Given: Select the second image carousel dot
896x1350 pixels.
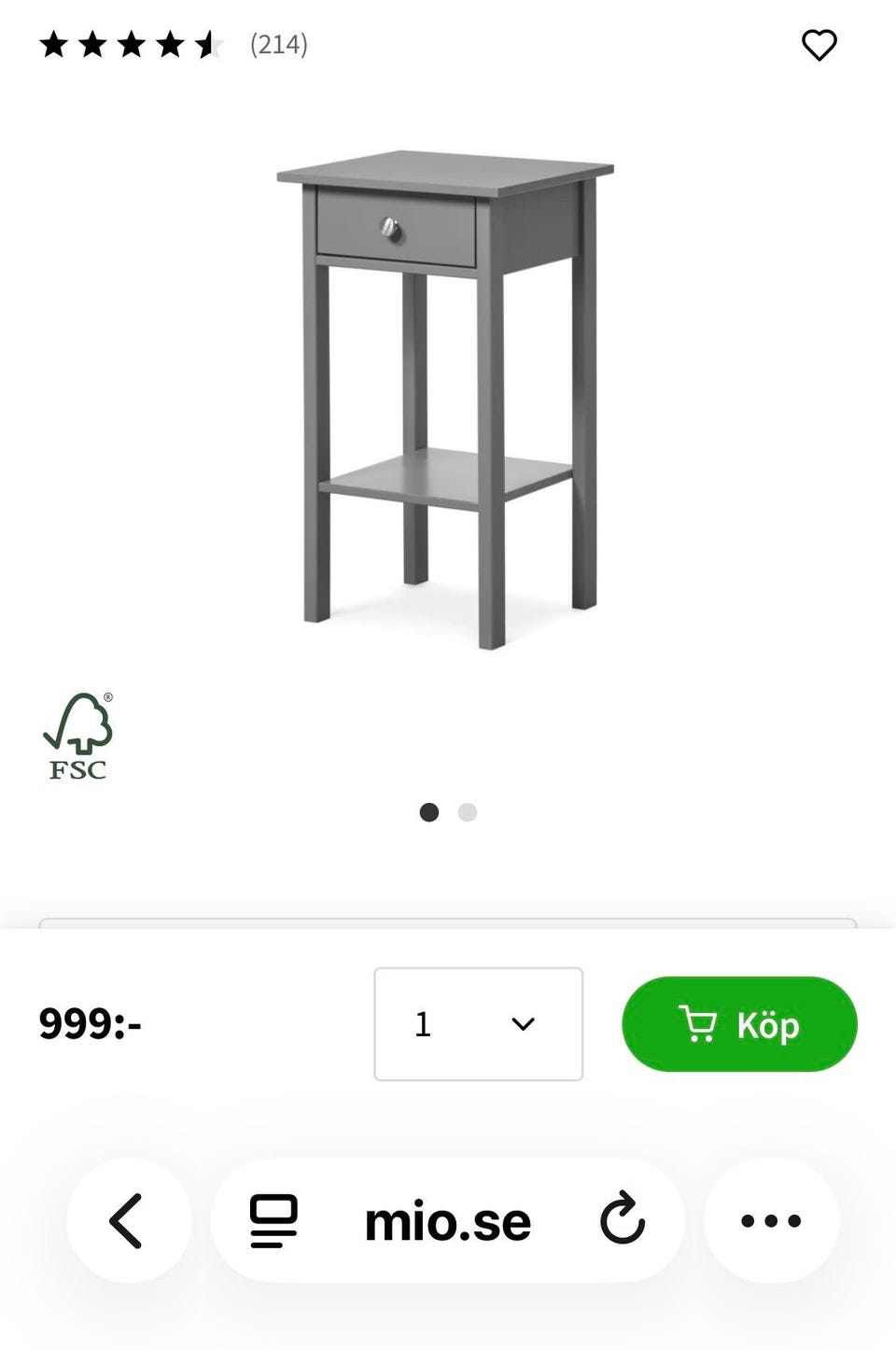Looking at the screenshot, I should (x=468, y=812).
